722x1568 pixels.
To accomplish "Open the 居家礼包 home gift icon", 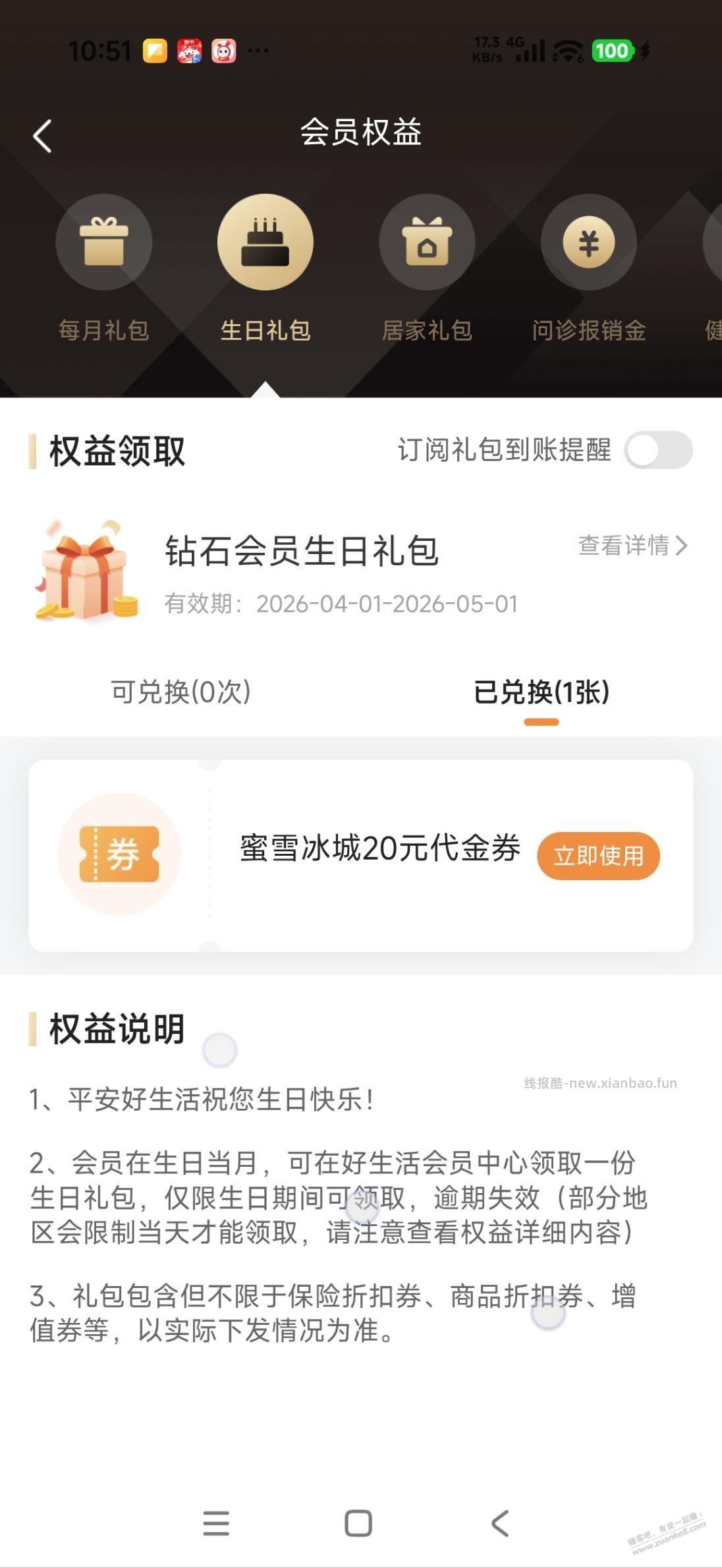I will 427,242.
